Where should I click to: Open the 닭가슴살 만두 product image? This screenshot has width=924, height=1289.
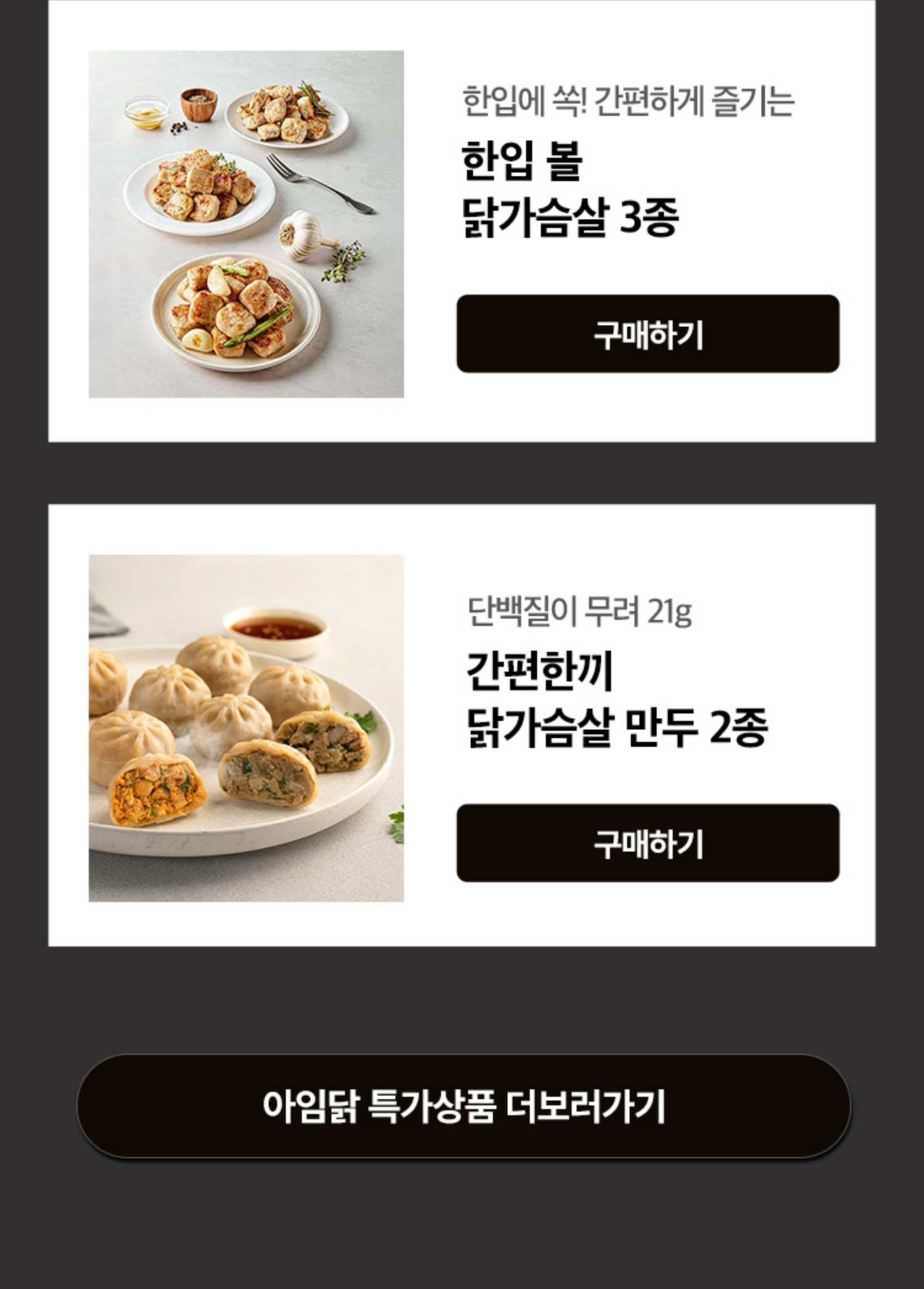[x=246, y=728]
